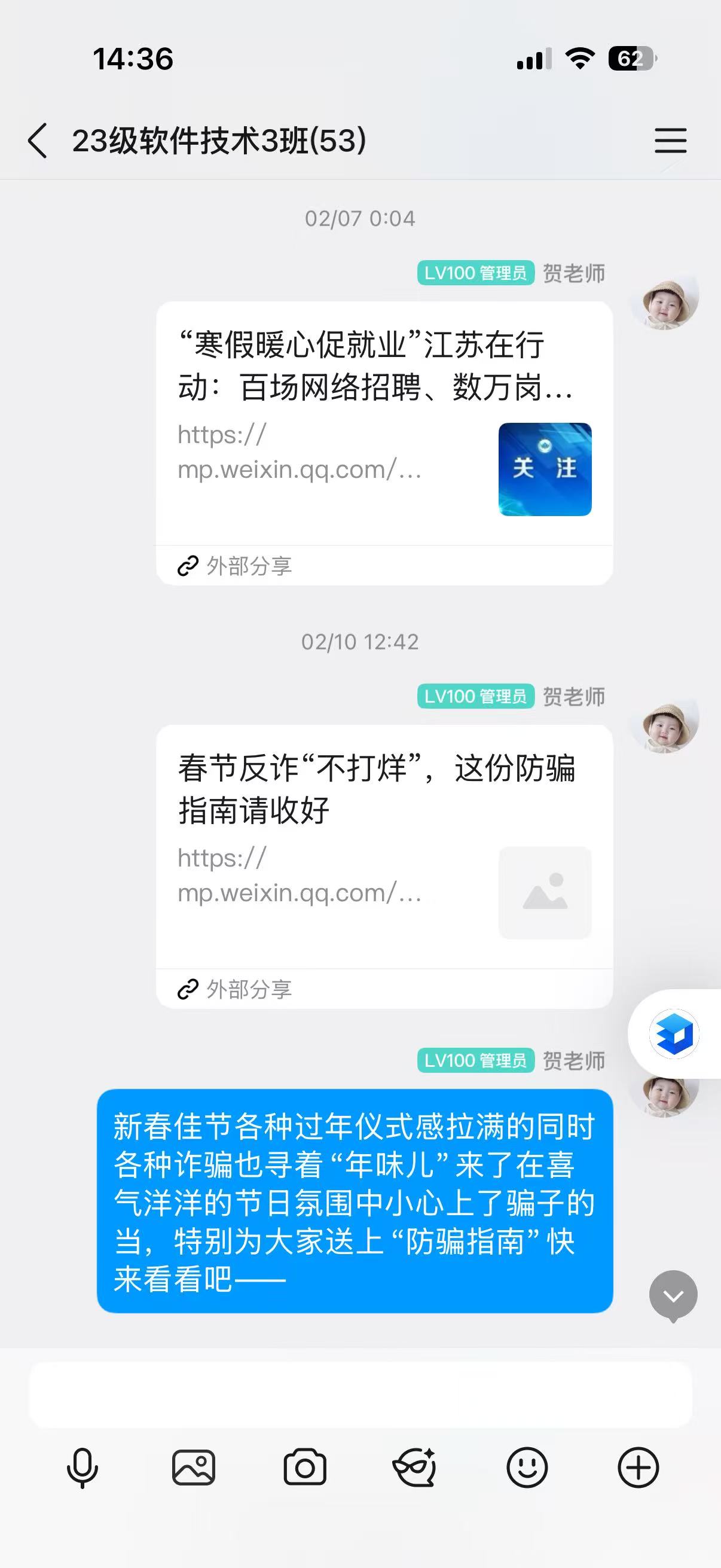The width and height of the screenshot is (721, 1568).
Task: Open the group chat settings menu
Action: click(x=671, y=141)
